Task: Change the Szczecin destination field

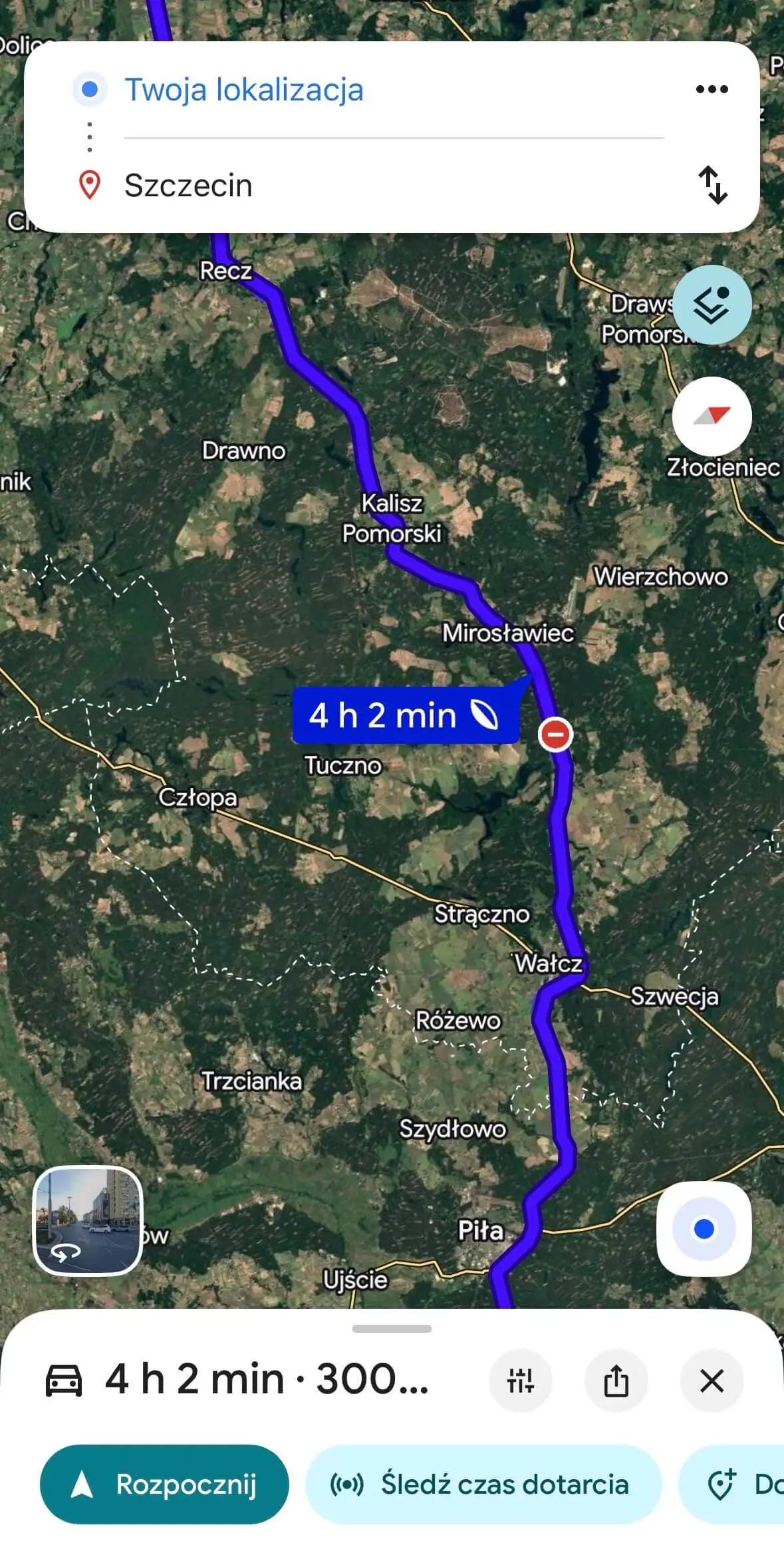Action: coord(394,185)
